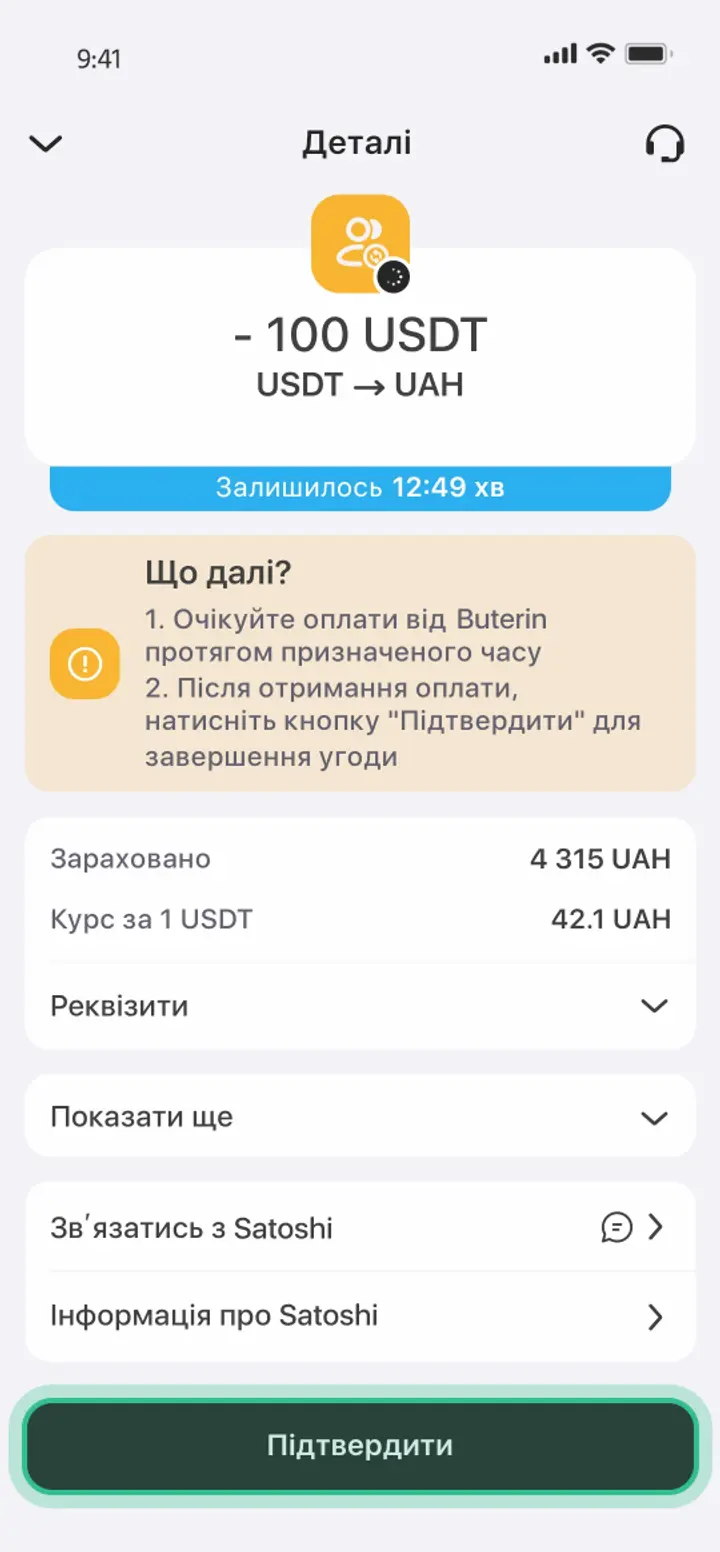Expand the Показати ще section

click(655, 1116)
